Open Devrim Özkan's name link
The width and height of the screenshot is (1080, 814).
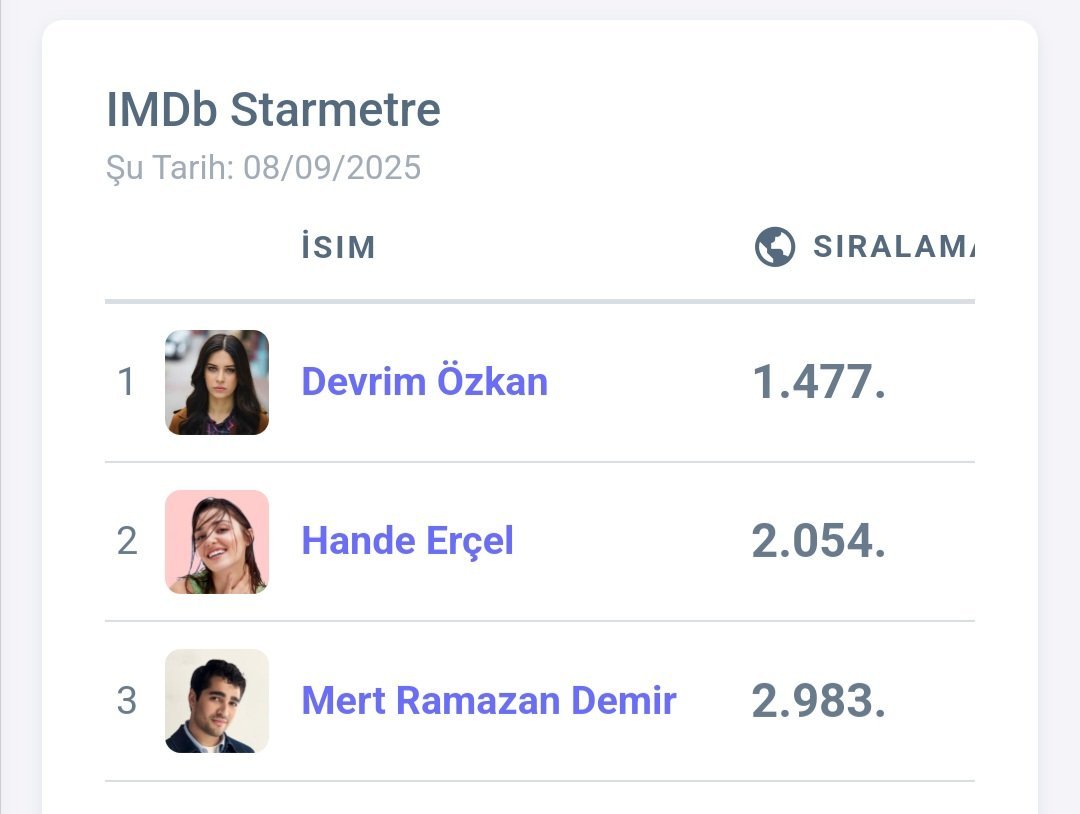[x=424, y=381]
